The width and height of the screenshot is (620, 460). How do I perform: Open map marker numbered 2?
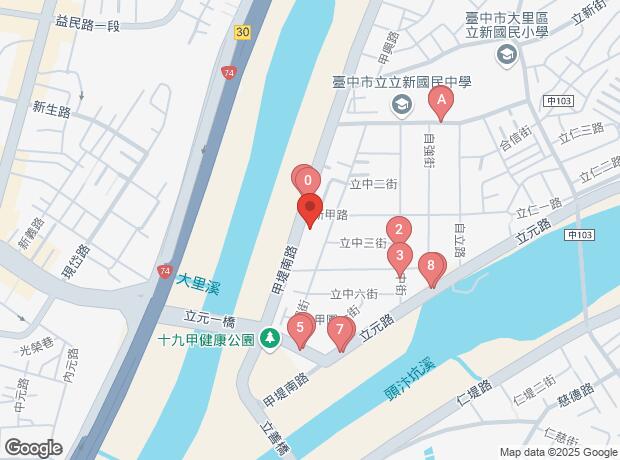click(x=399, y=230)
